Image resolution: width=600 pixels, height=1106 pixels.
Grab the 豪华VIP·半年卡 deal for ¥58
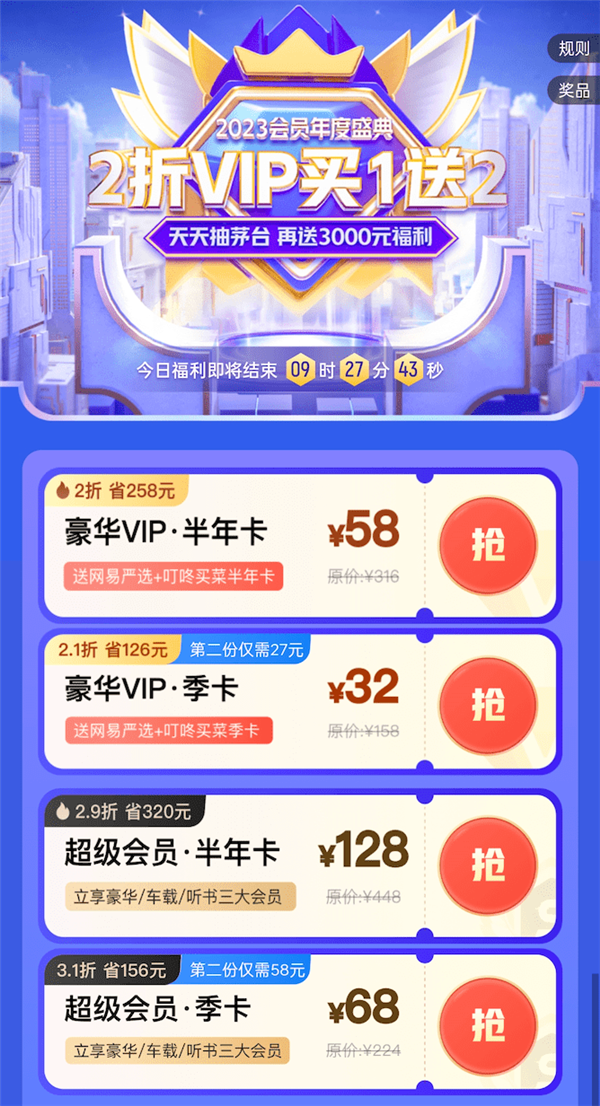point(487,546)
